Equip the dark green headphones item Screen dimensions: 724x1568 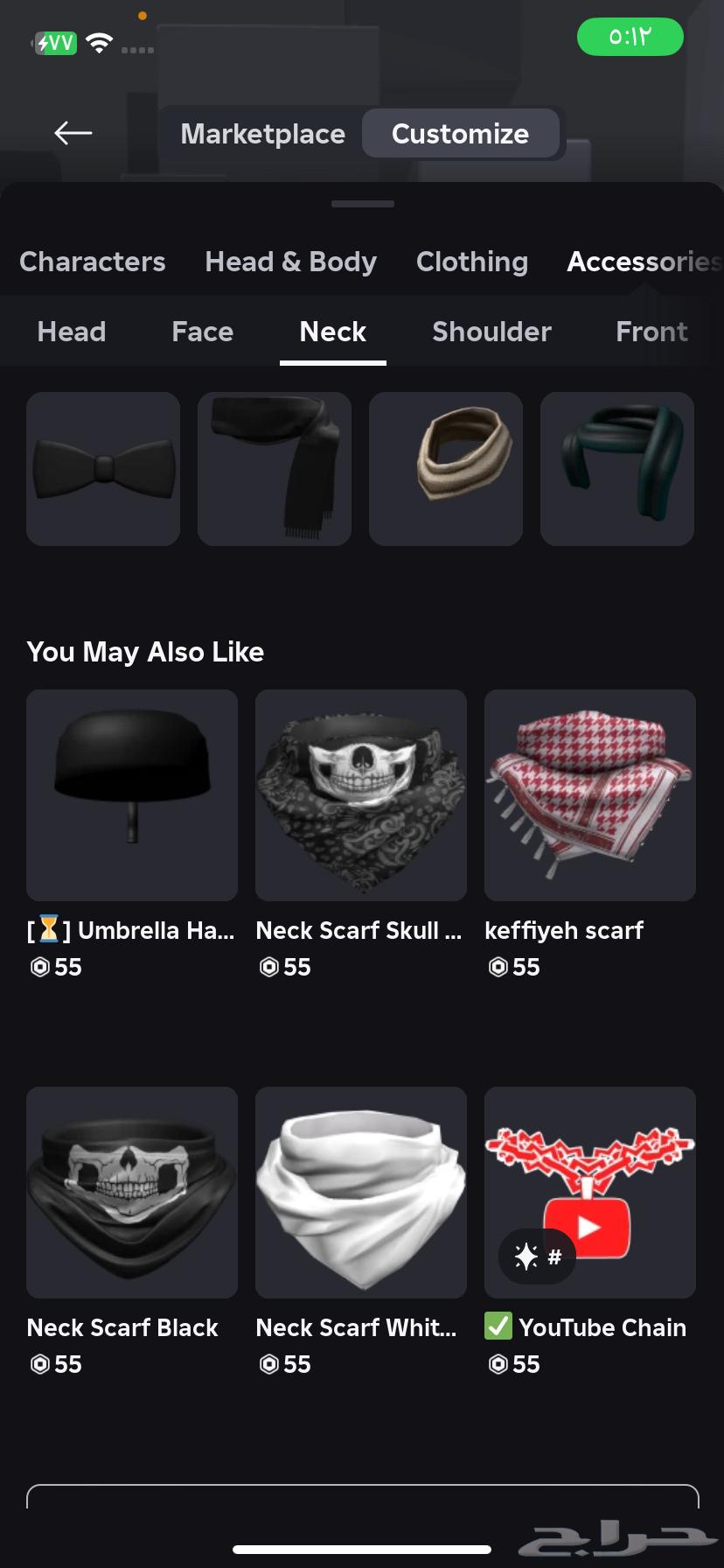click(x=617, y=468)
